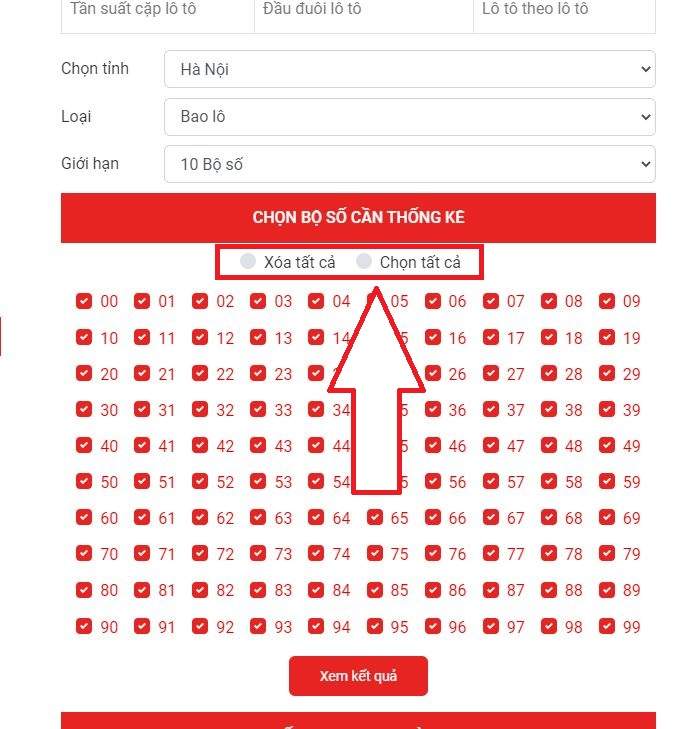
Task: Deselect number 51 checkbox
Action: tap(142, 482)
